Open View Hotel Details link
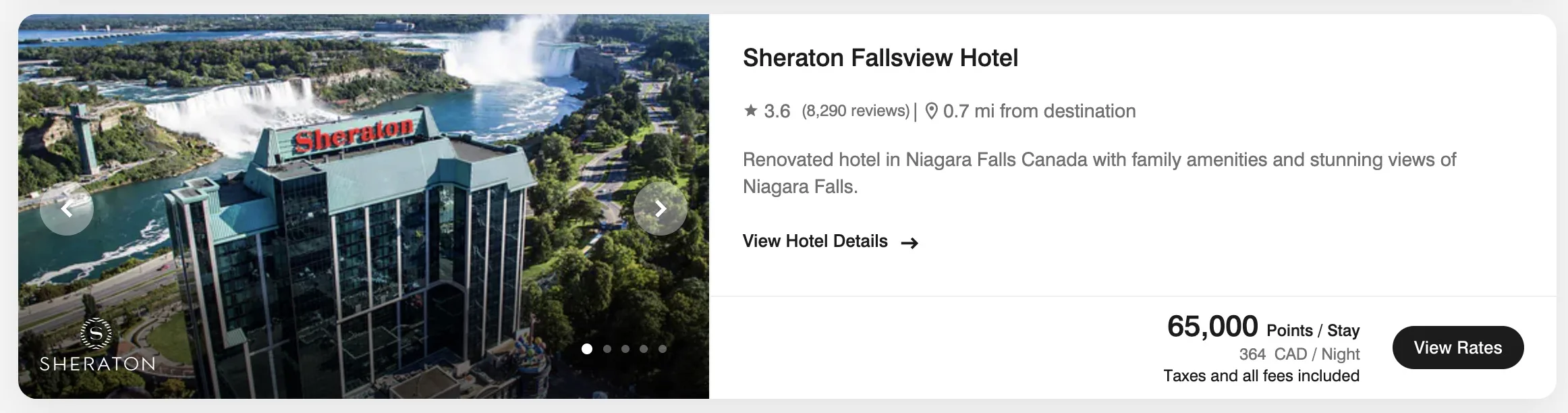 coord(830,242)
